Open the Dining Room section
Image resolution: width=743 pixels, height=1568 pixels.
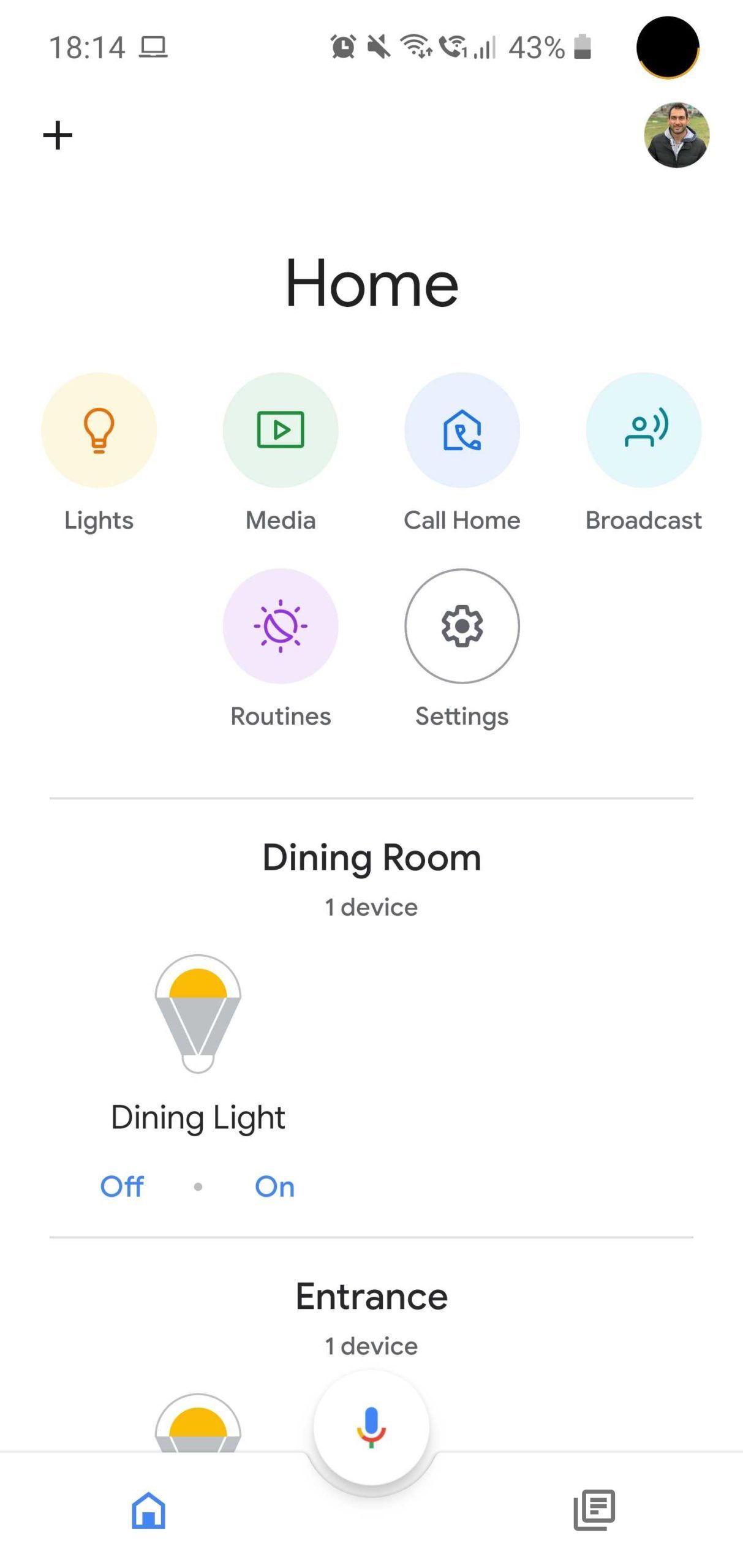tap(371, 857)
